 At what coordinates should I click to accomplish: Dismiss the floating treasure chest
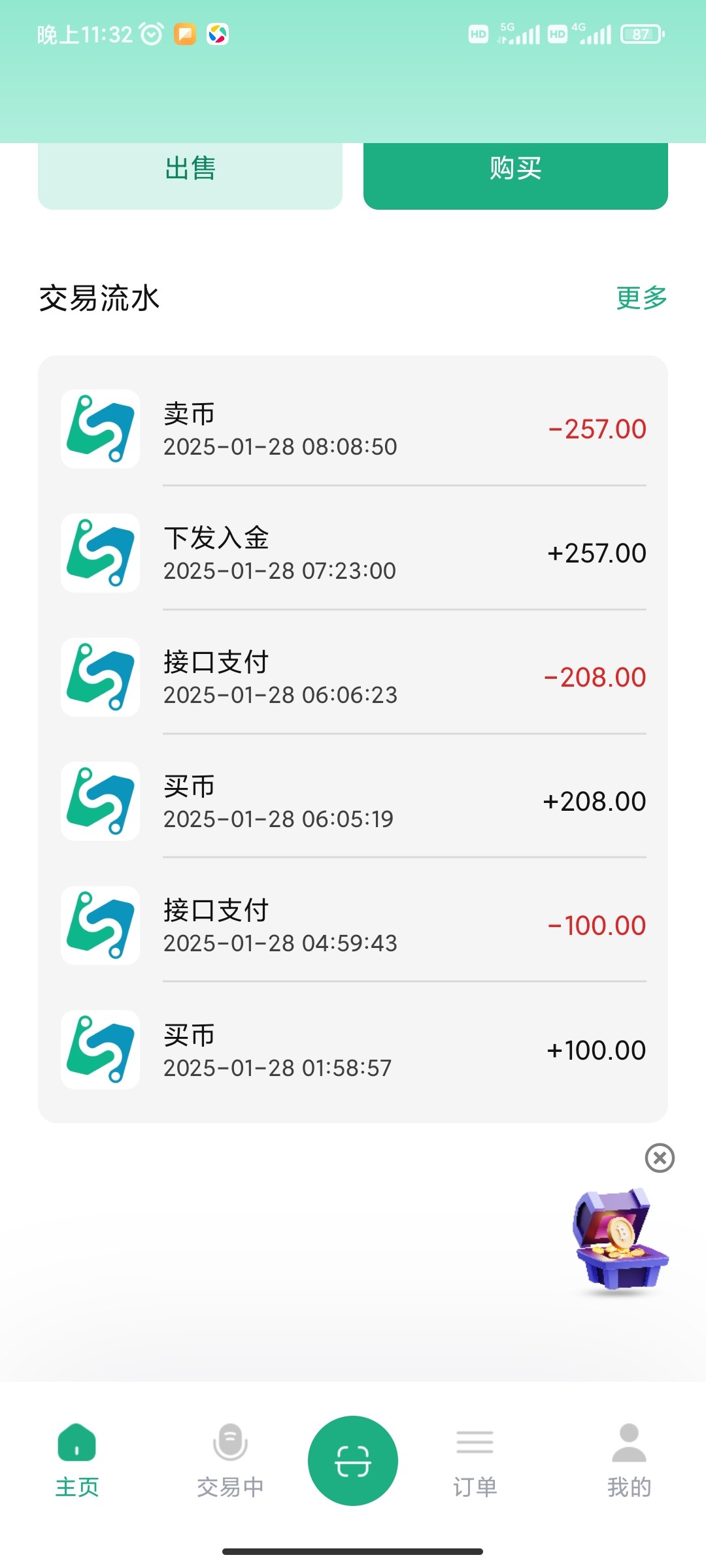(x=660, y=1158)
